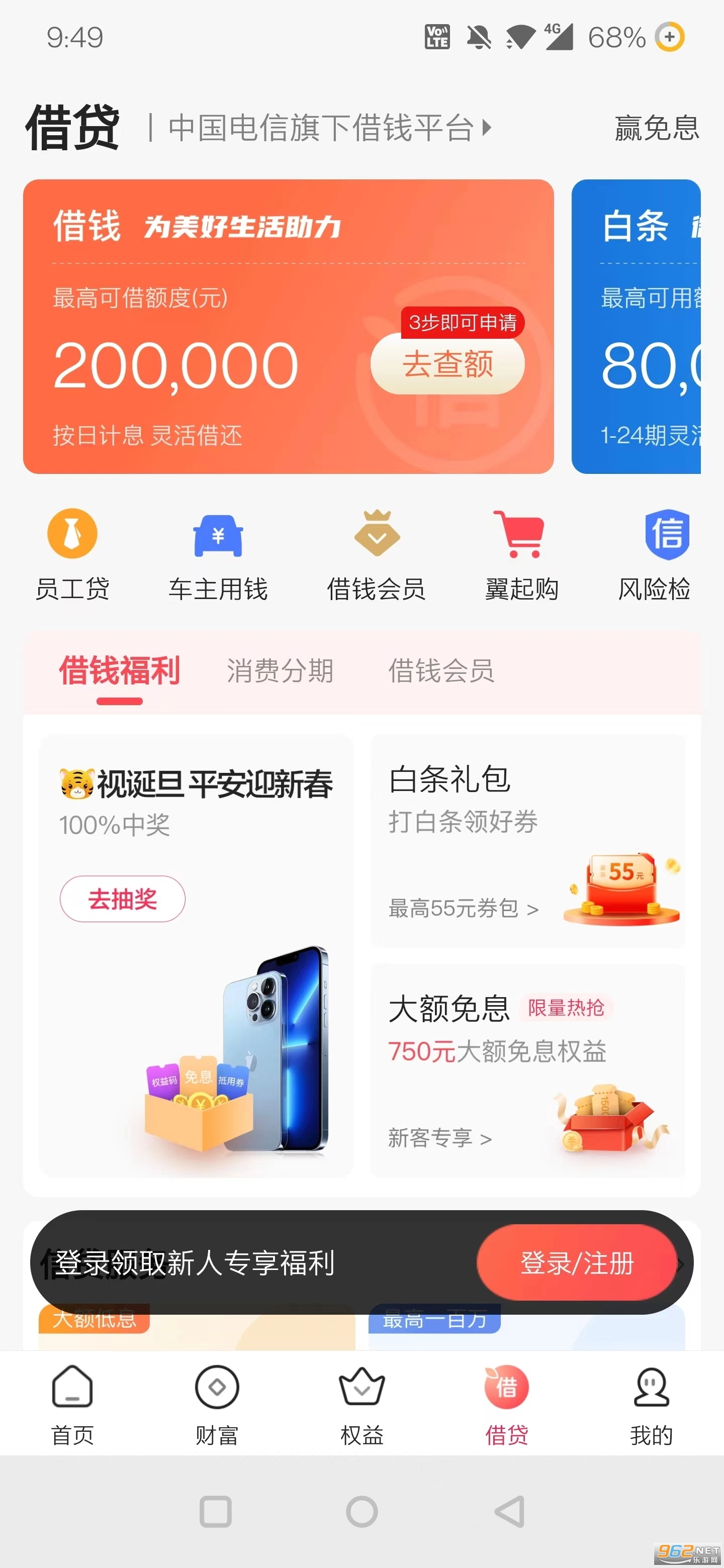Tap the system back button
The height and width of the screenshot is (1568, 724).
(509, 1512)
